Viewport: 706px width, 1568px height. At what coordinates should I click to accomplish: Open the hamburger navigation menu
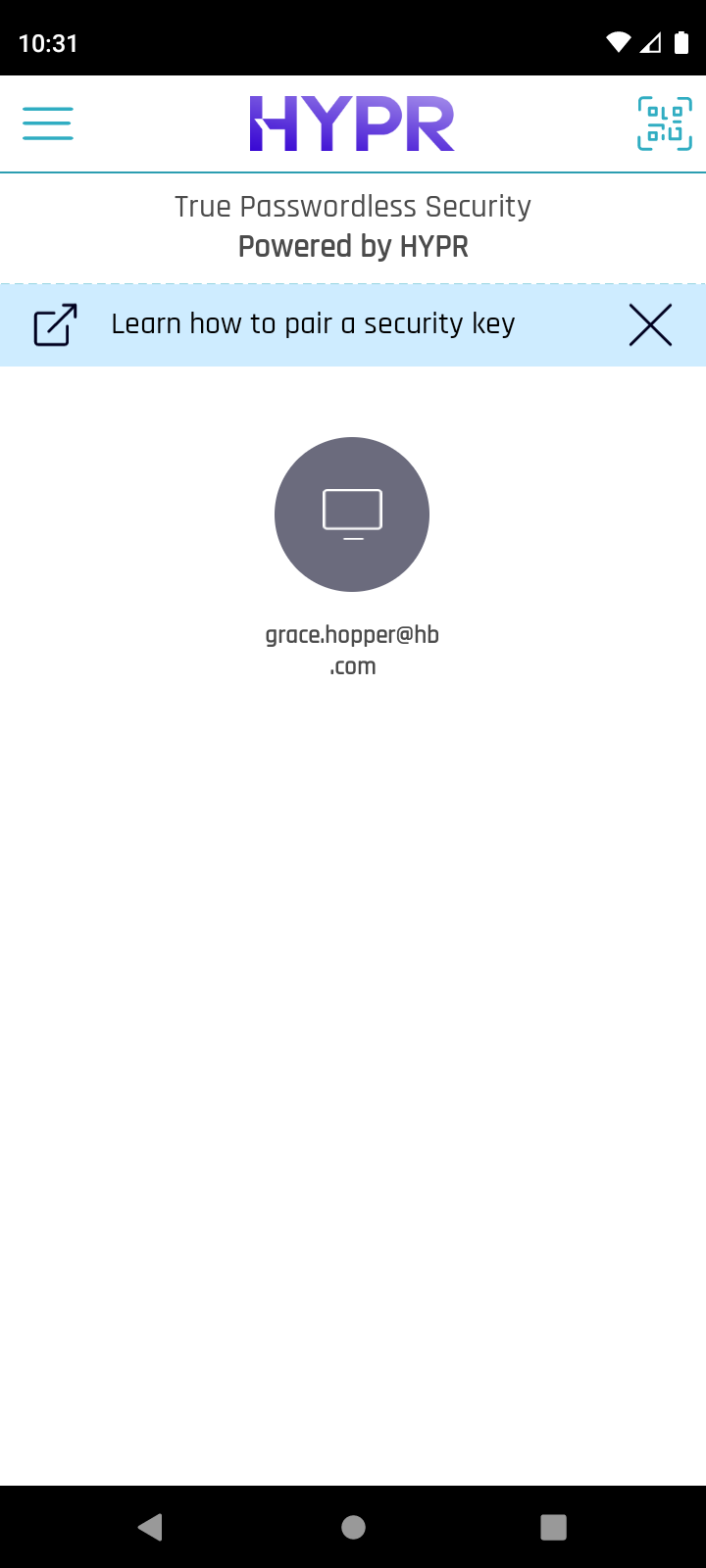48,123
